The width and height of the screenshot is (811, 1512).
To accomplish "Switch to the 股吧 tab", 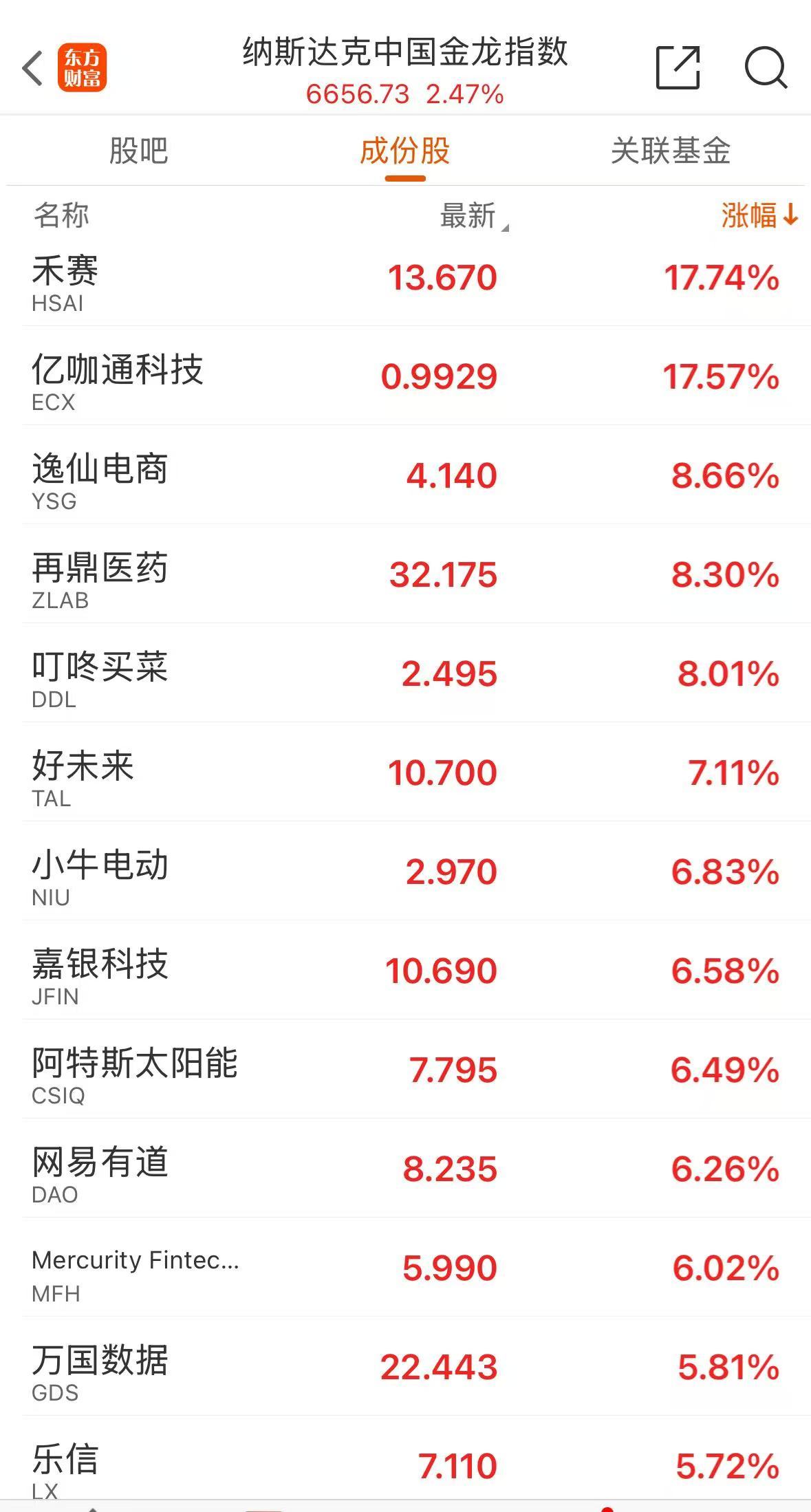I will [x=138, y=151].
